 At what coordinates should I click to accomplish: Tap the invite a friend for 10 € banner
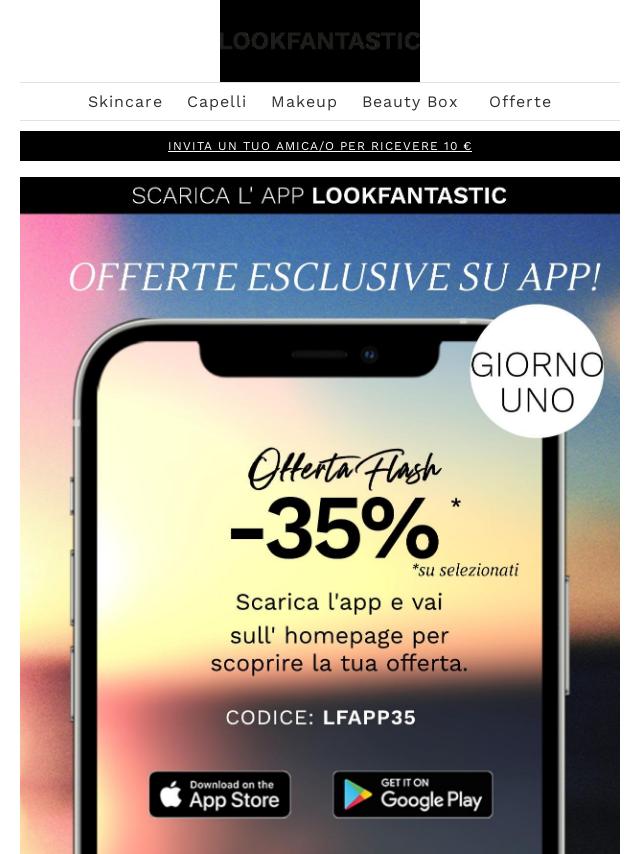[x=320, y=146]
